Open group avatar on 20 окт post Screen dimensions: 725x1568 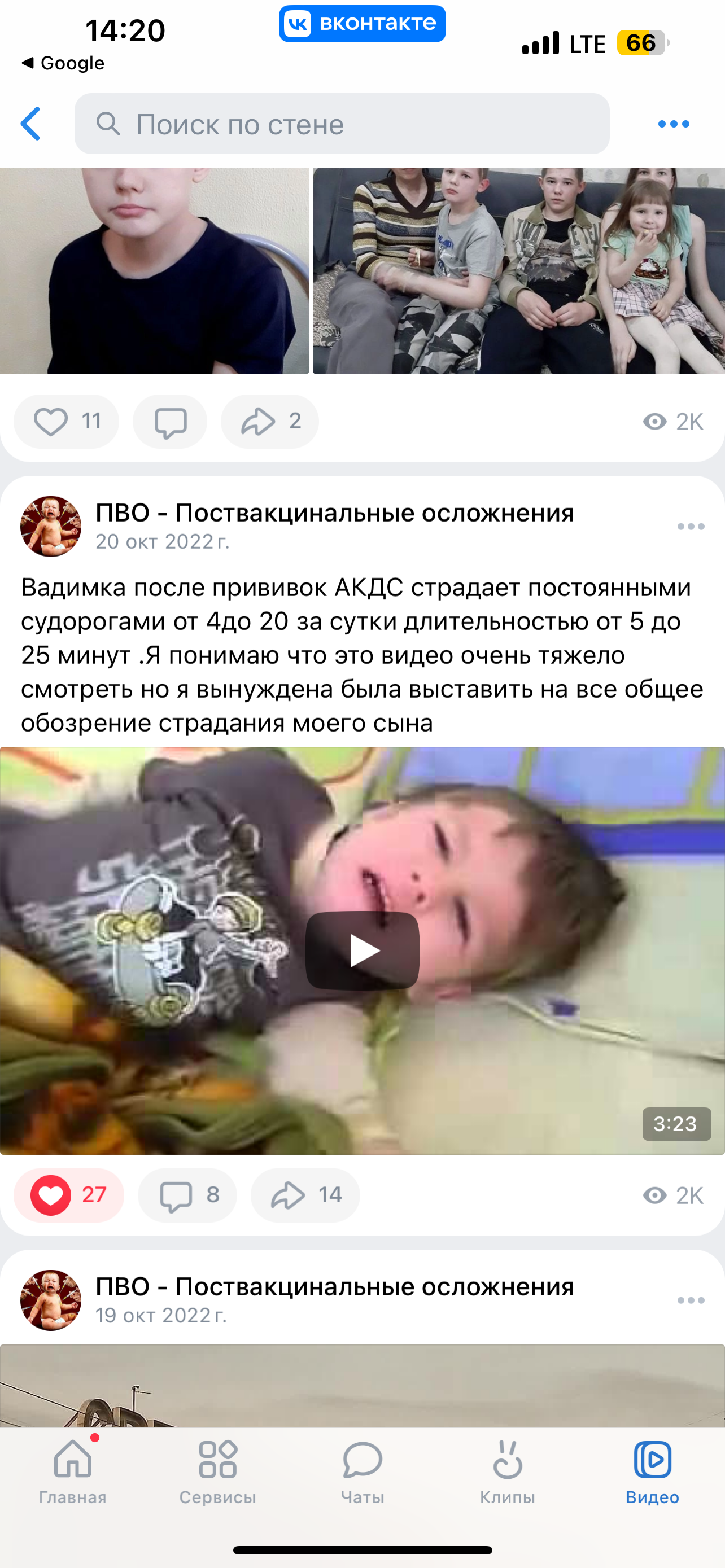click(50, 527)
